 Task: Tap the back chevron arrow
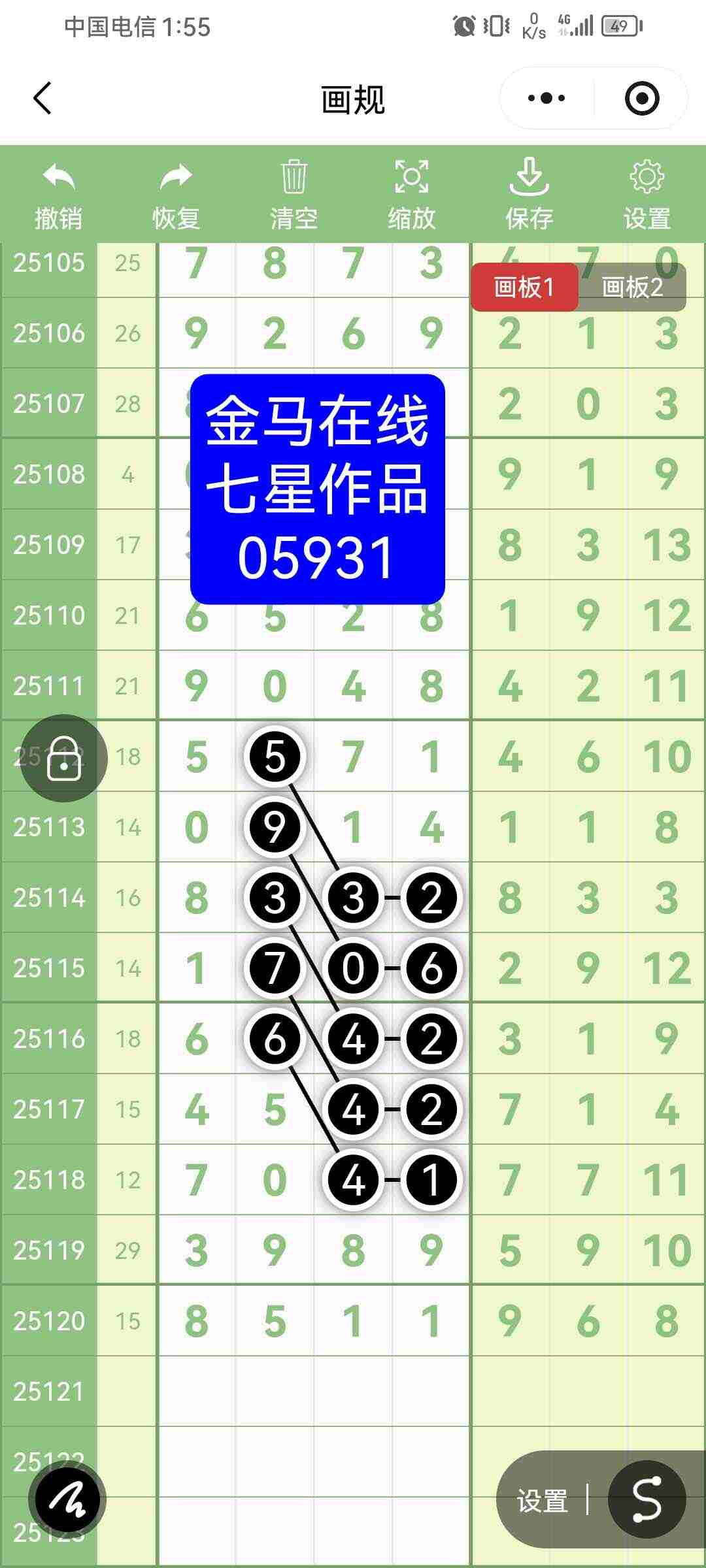[41, 97]
